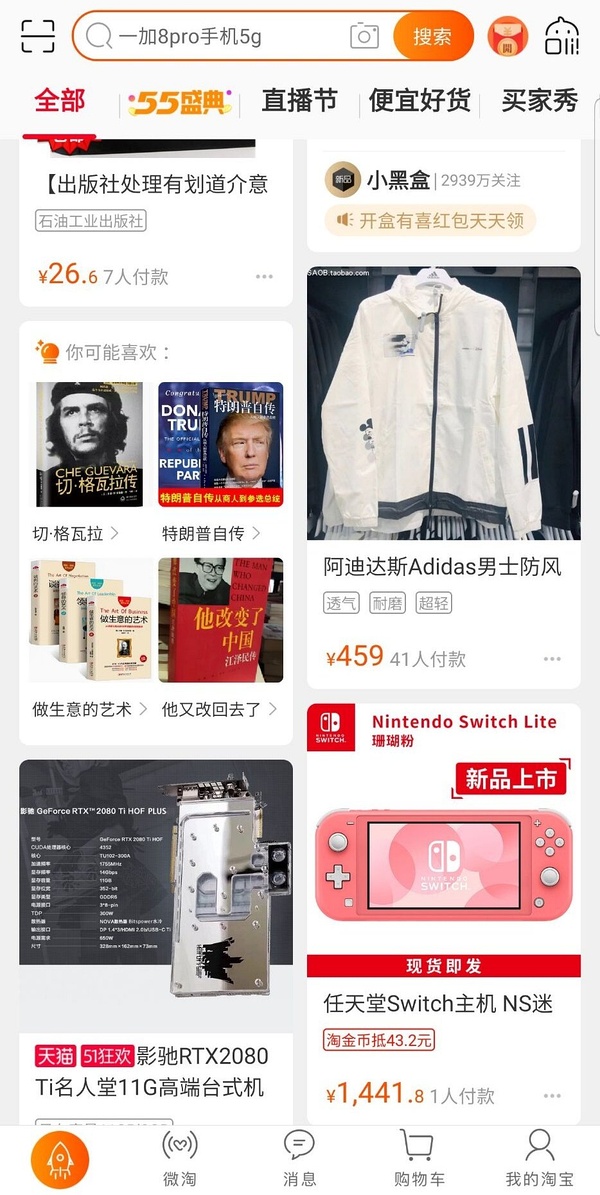Viewport: 600px width, 1195px height.
Task: Select the 买家秀 tab
Action: [540, 101]
